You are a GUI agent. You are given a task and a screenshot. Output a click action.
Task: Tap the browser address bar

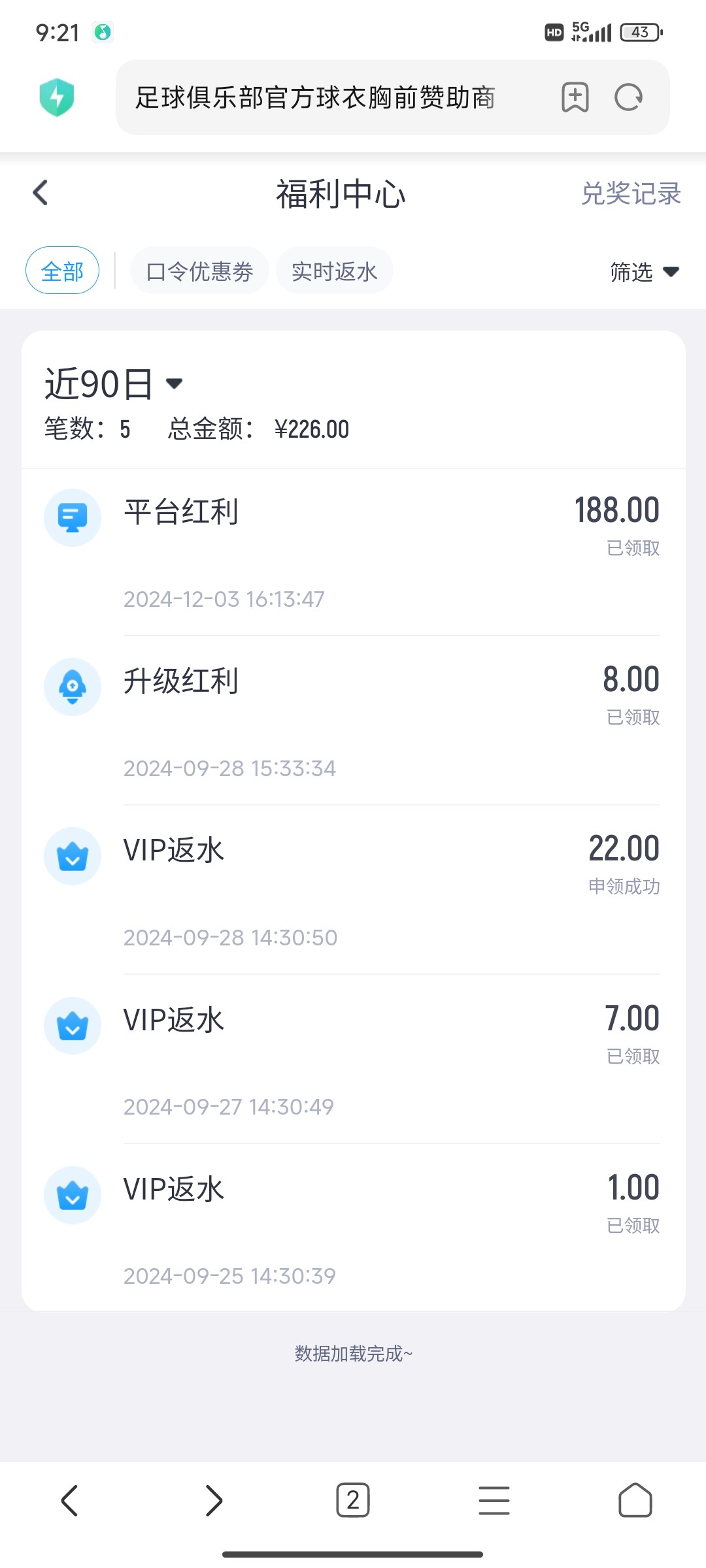tap(327, 98)
